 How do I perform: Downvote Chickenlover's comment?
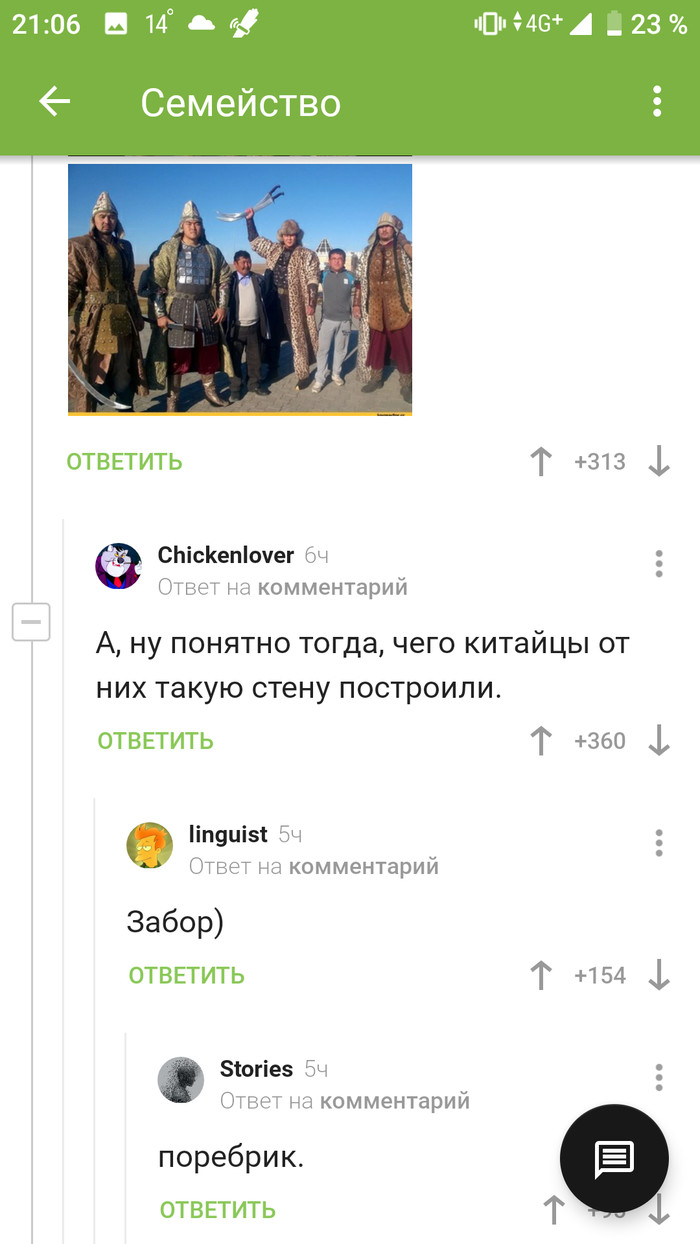[659, 740]
